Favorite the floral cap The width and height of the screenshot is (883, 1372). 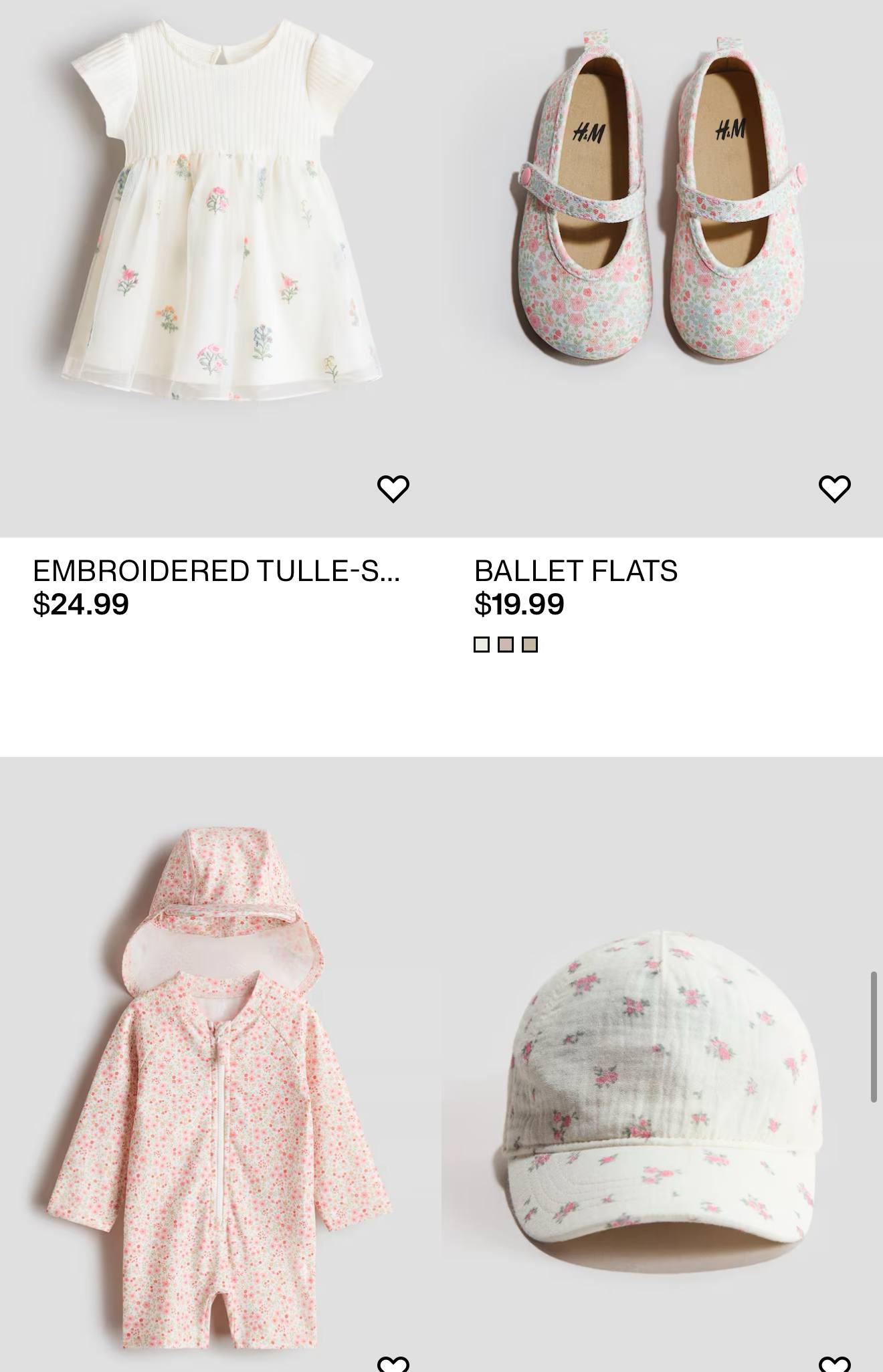point(834,1364)
